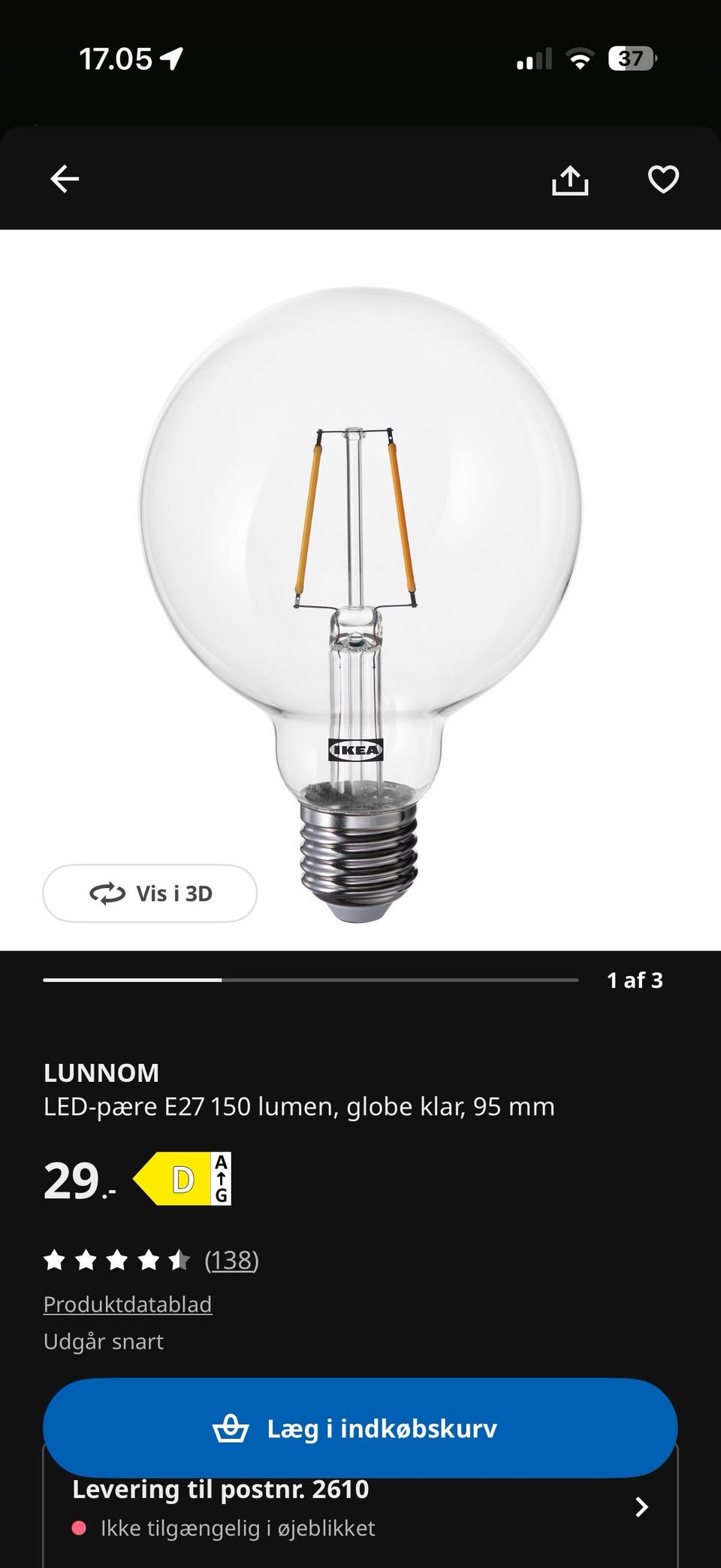
Task: Open the Produktdatablad link
Action: coord(128,1304)
